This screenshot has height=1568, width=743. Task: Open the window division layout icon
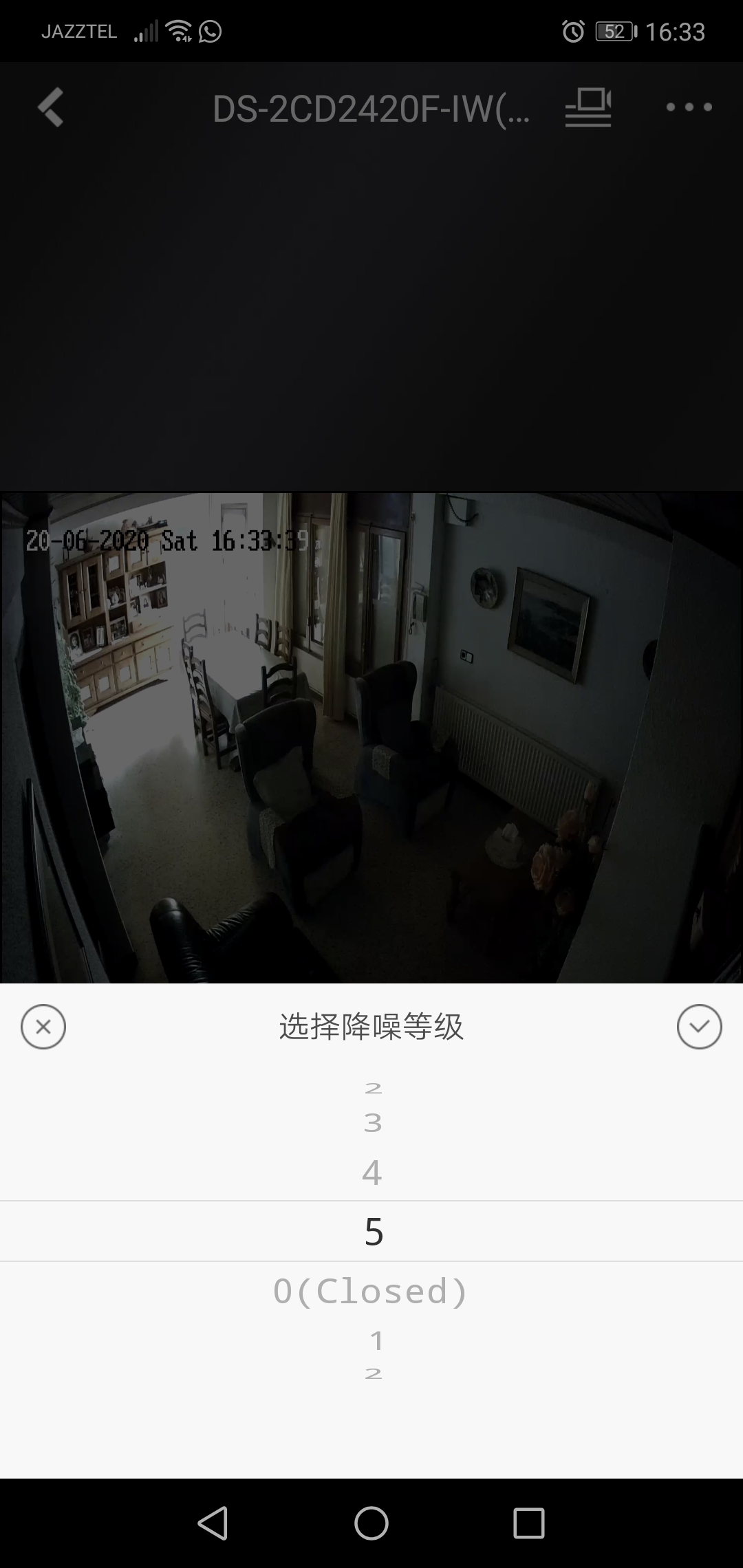click(x=587, y=108)
